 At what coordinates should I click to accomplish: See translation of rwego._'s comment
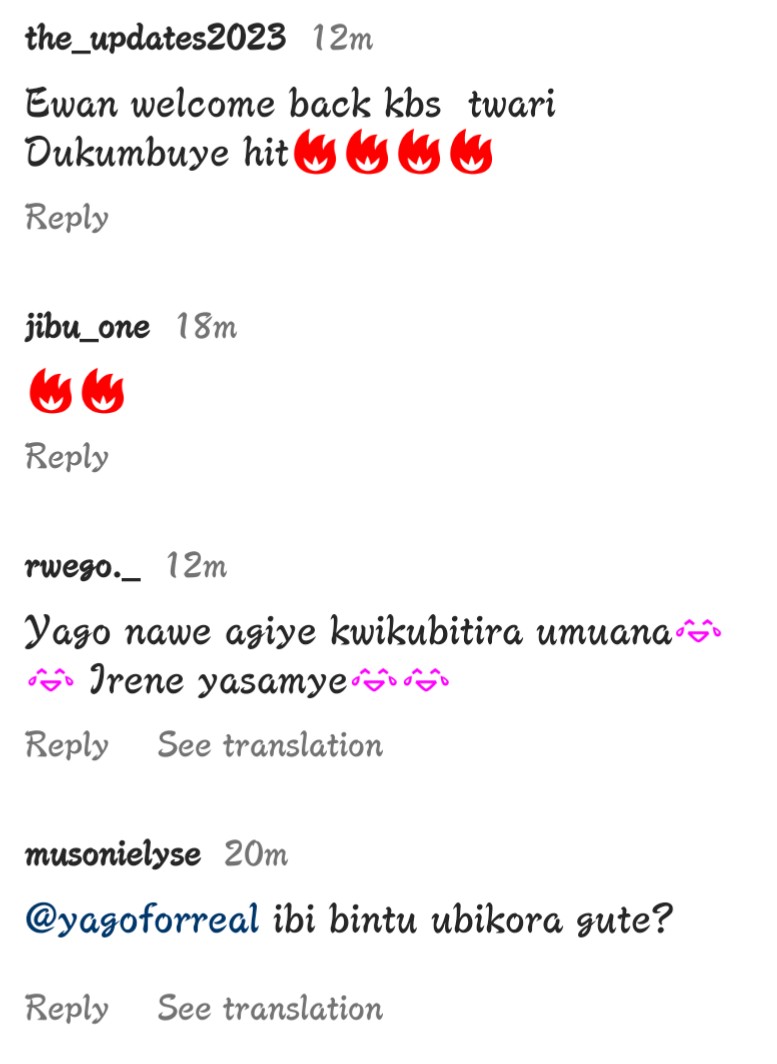270,745
